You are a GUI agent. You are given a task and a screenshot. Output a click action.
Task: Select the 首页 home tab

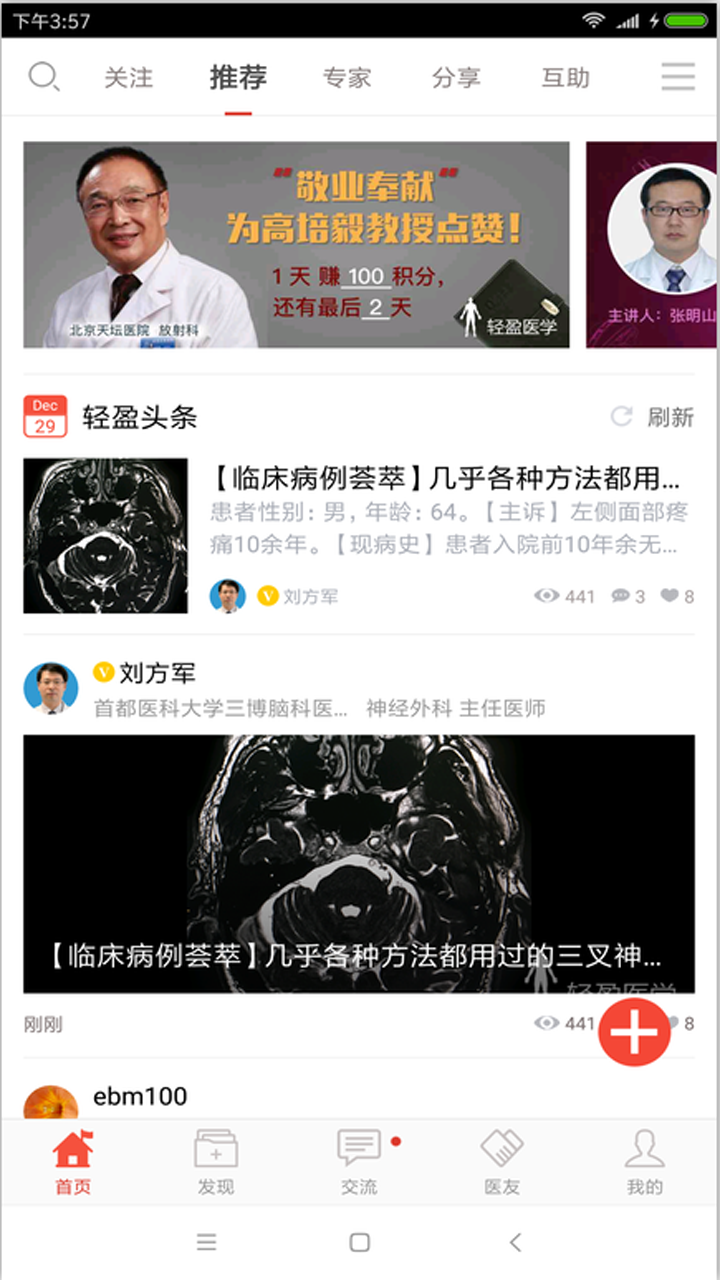click(x=73, y=1162)
